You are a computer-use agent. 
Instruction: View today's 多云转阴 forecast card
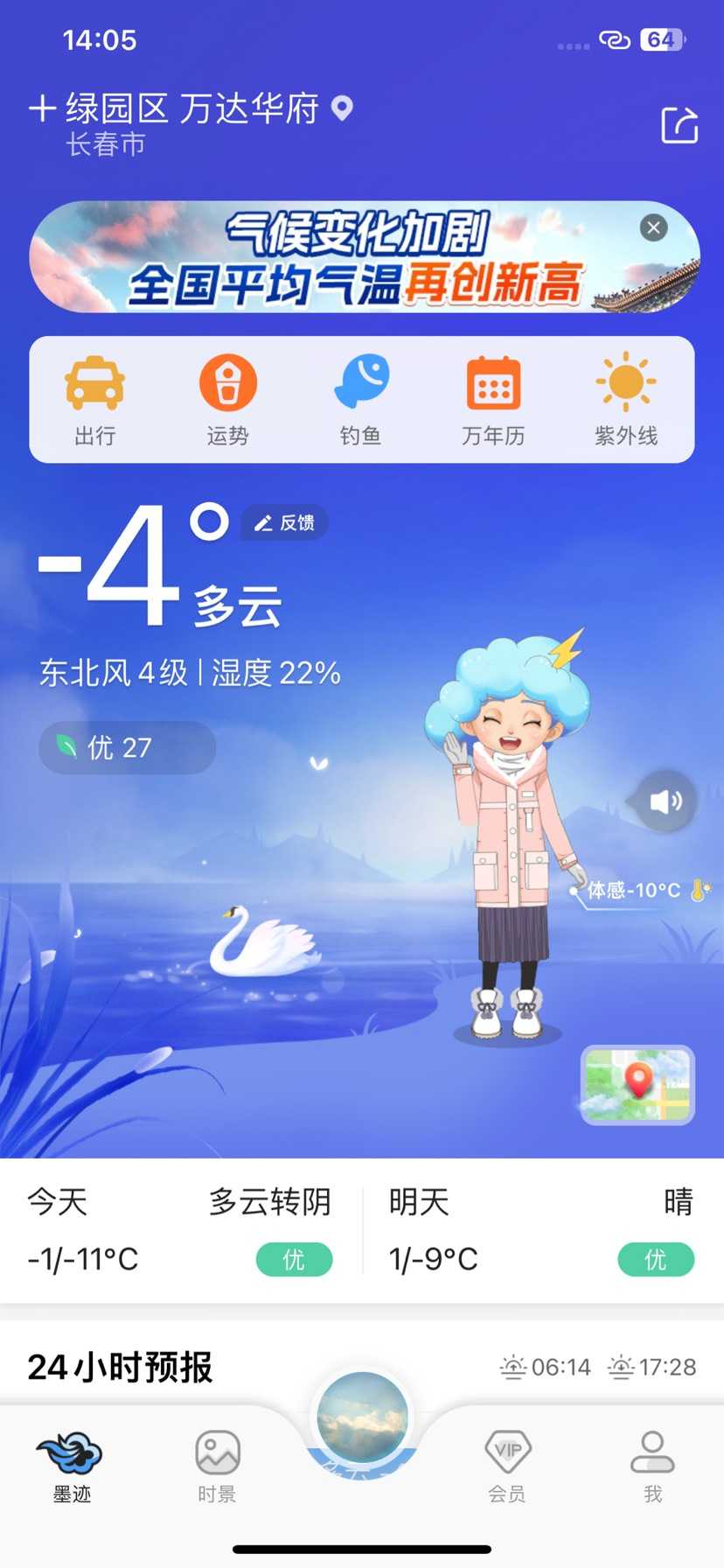coord(180,1229)
